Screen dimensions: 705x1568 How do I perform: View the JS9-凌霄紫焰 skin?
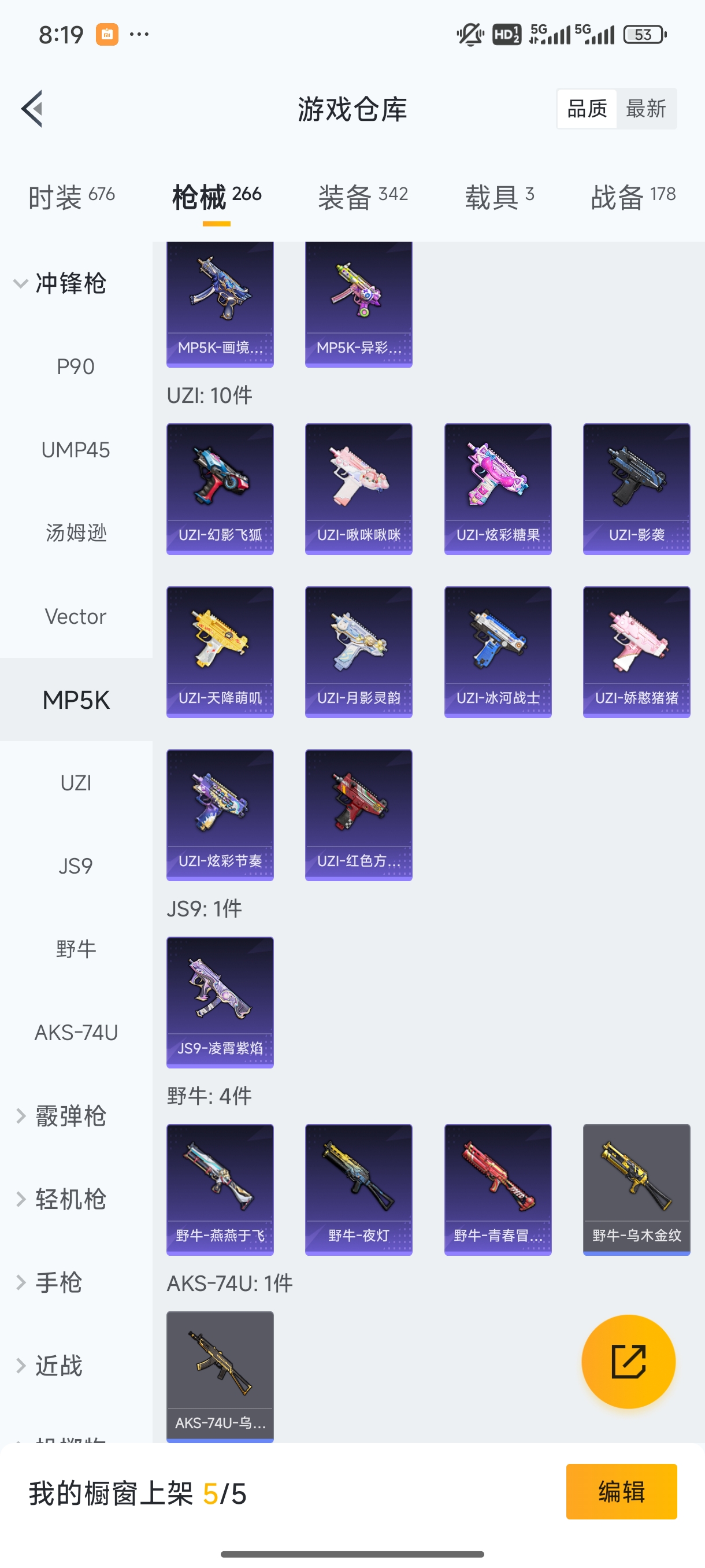click(x=220, y=1001)
